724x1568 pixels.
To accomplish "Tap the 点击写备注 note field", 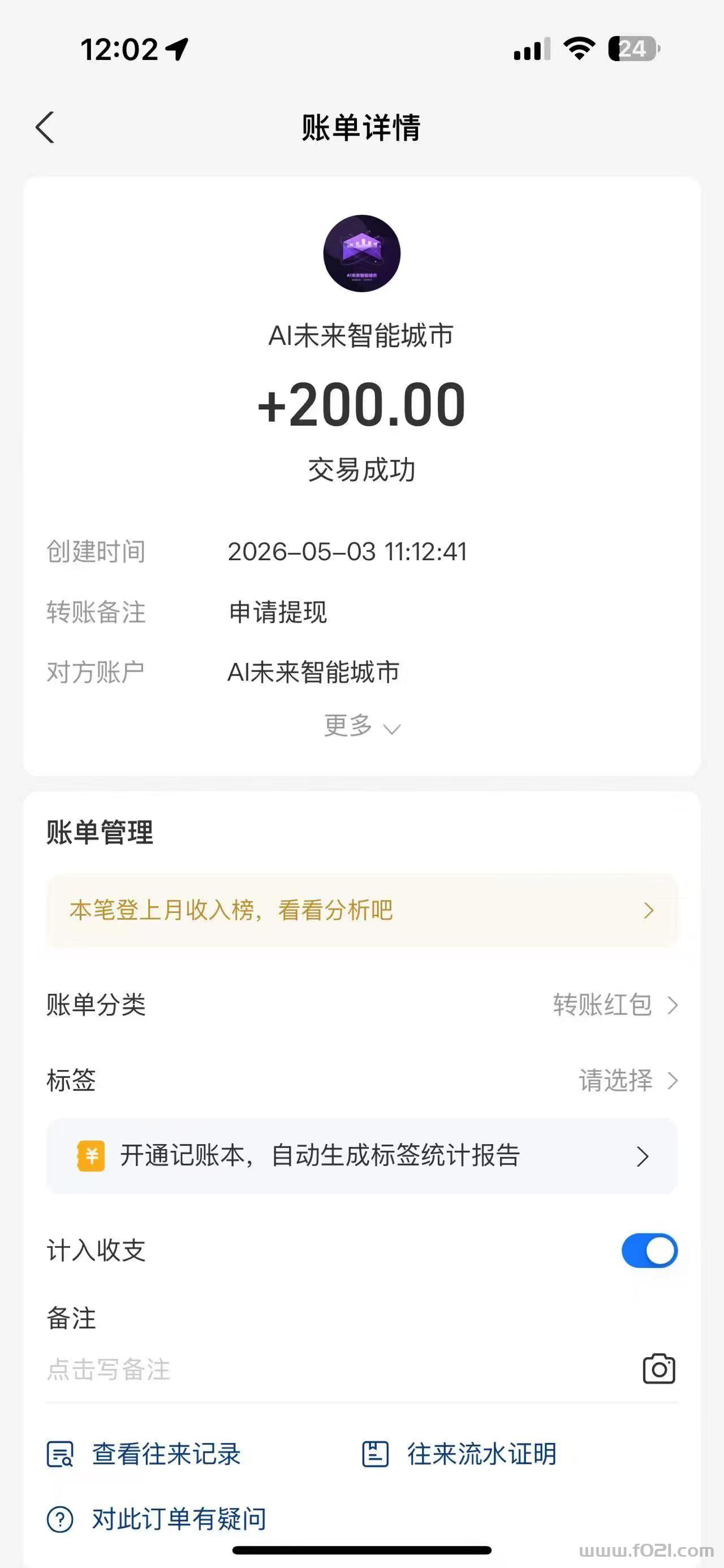I will pyautogui.click(x=341, y=1370).
